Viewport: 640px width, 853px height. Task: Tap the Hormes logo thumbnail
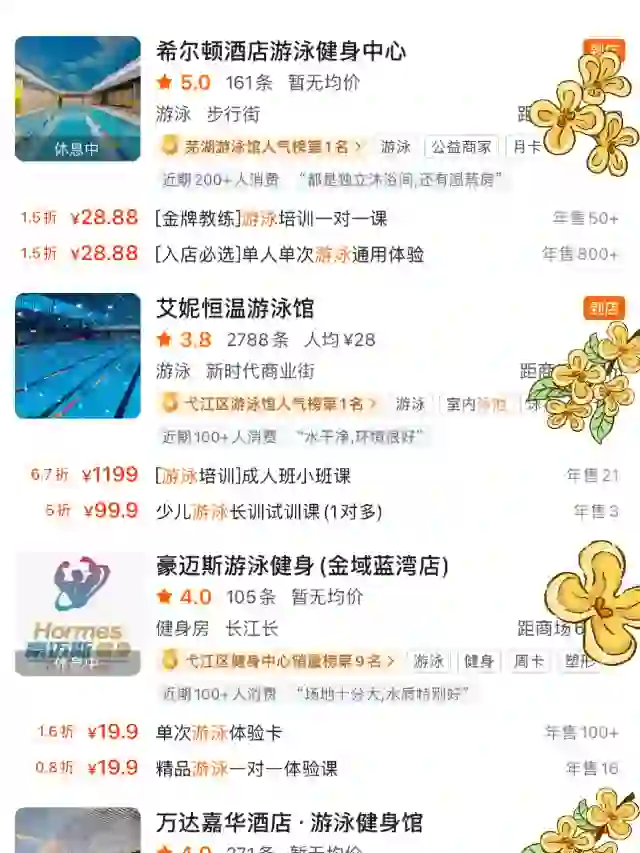(x=78, y=613)
